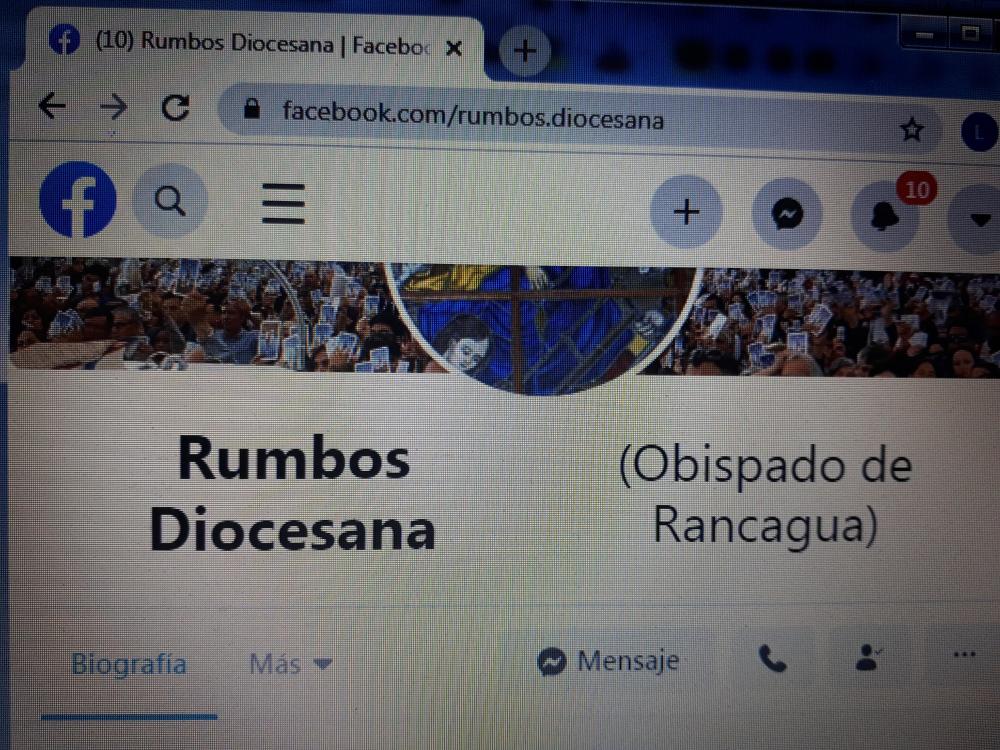This screenshot has width=1000, height=750.
Task: Reload the current page
Action: coord(176,108)
